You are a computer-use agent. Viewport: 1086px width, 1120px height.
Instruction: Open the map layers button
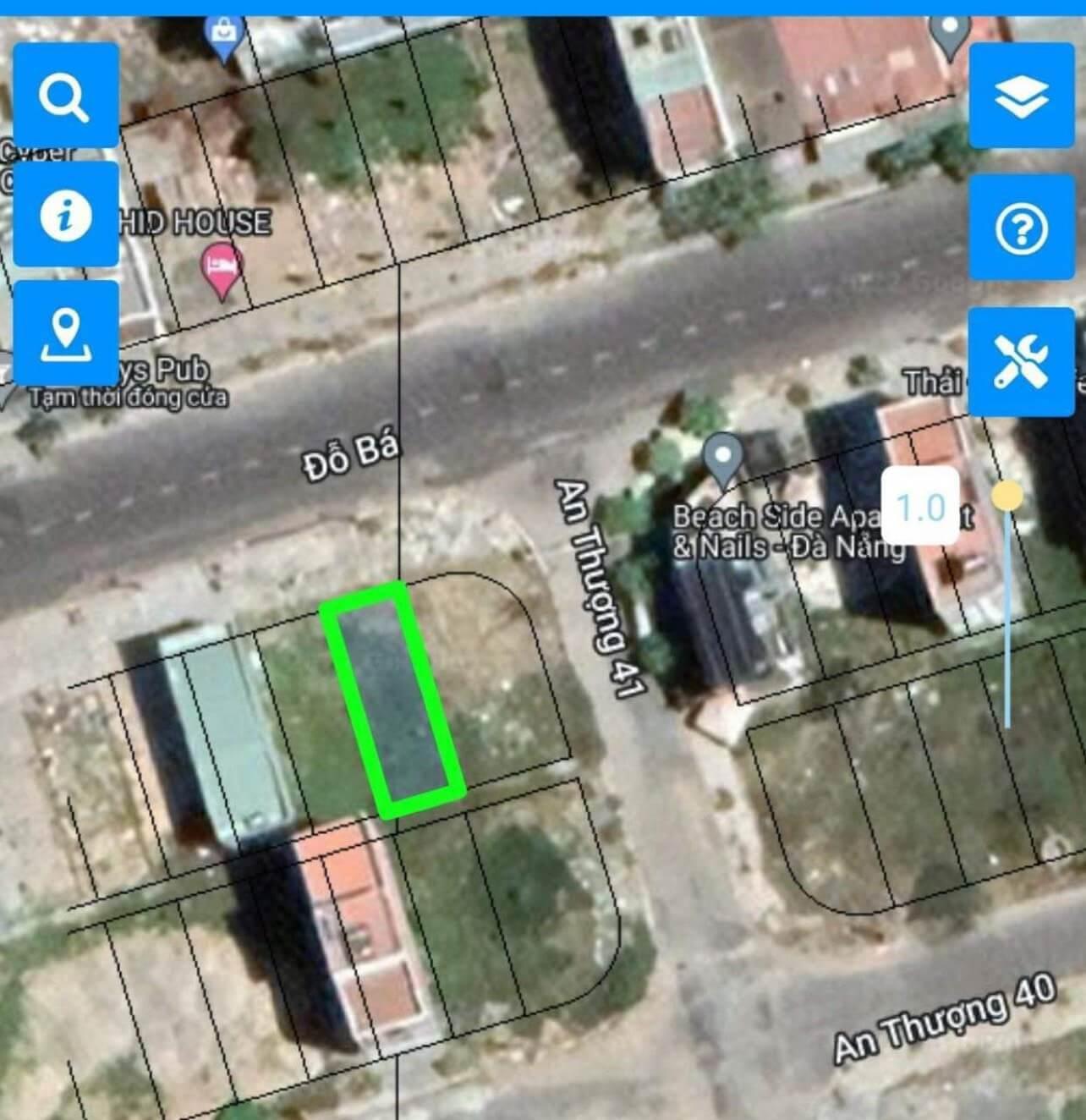1020,96
